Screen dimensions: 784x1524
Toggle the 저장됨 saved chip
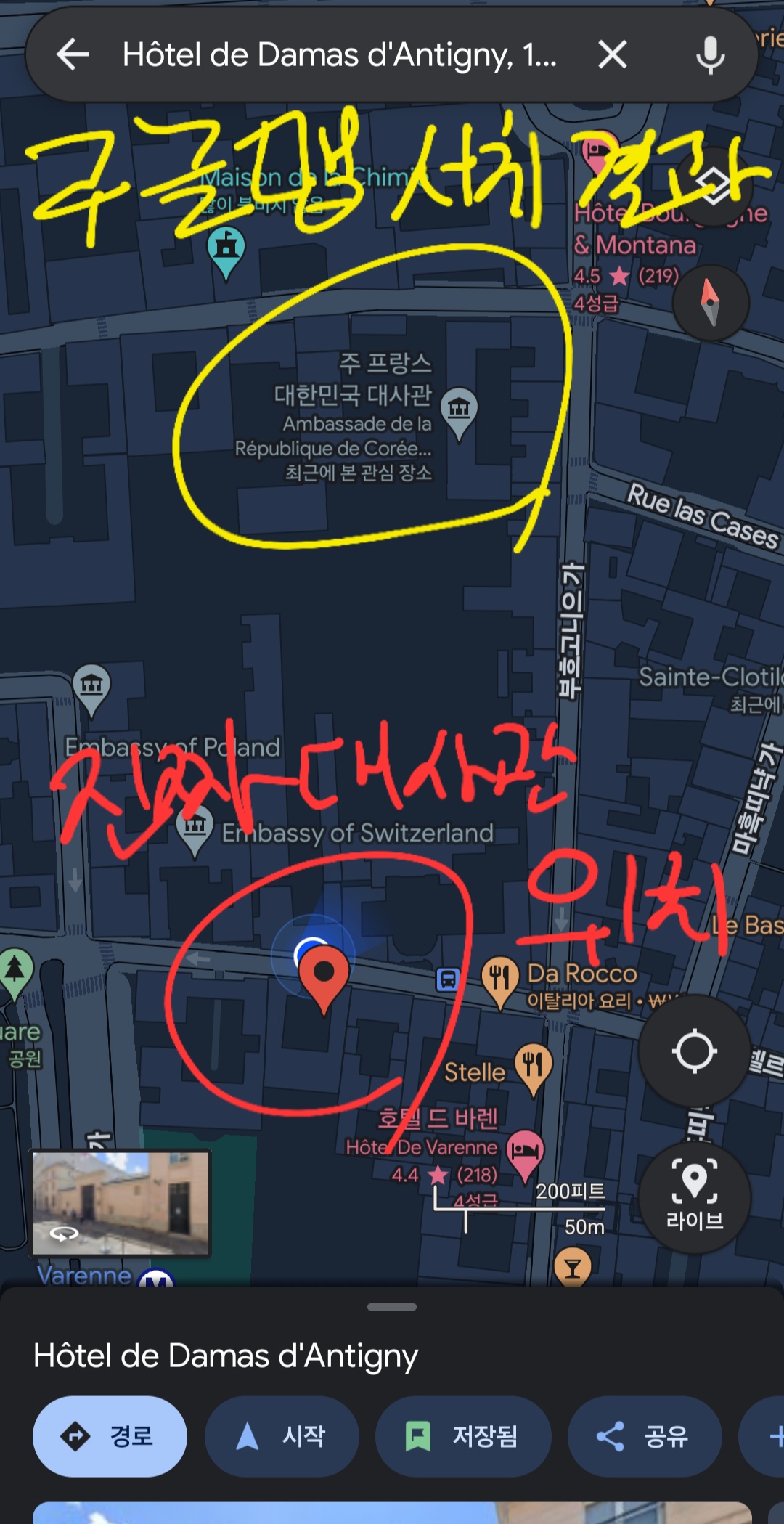click(463, 1436)
